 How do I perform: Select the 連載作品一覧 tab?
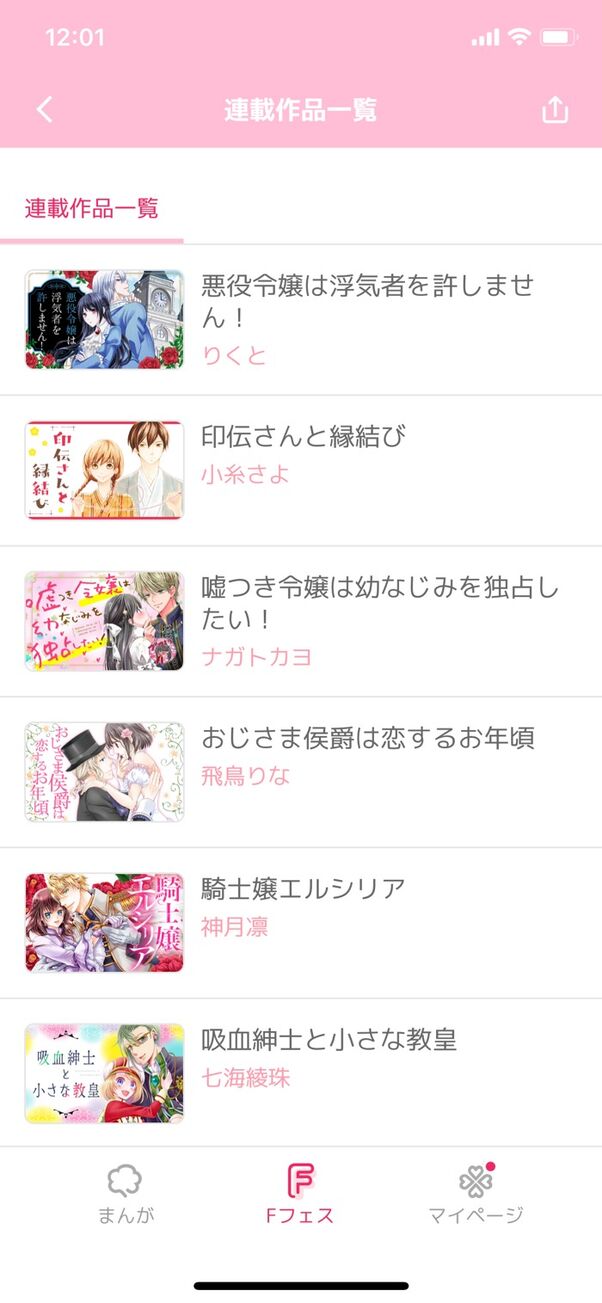tap(92, 209)
